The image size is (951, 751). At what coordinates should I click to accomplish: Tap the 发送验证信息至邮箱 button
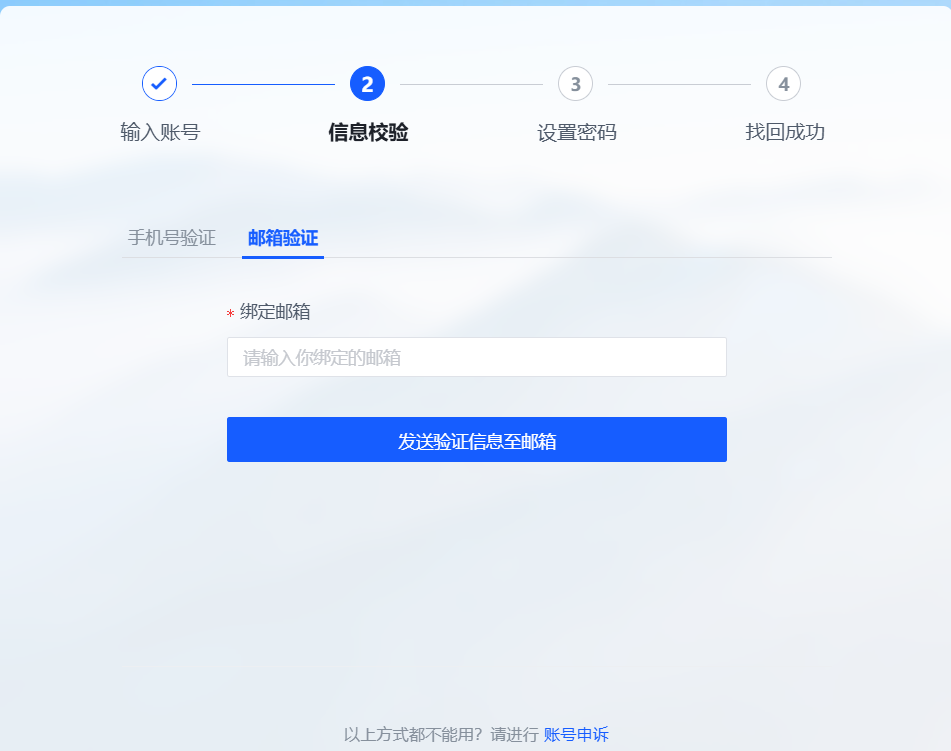click(476, 440)
